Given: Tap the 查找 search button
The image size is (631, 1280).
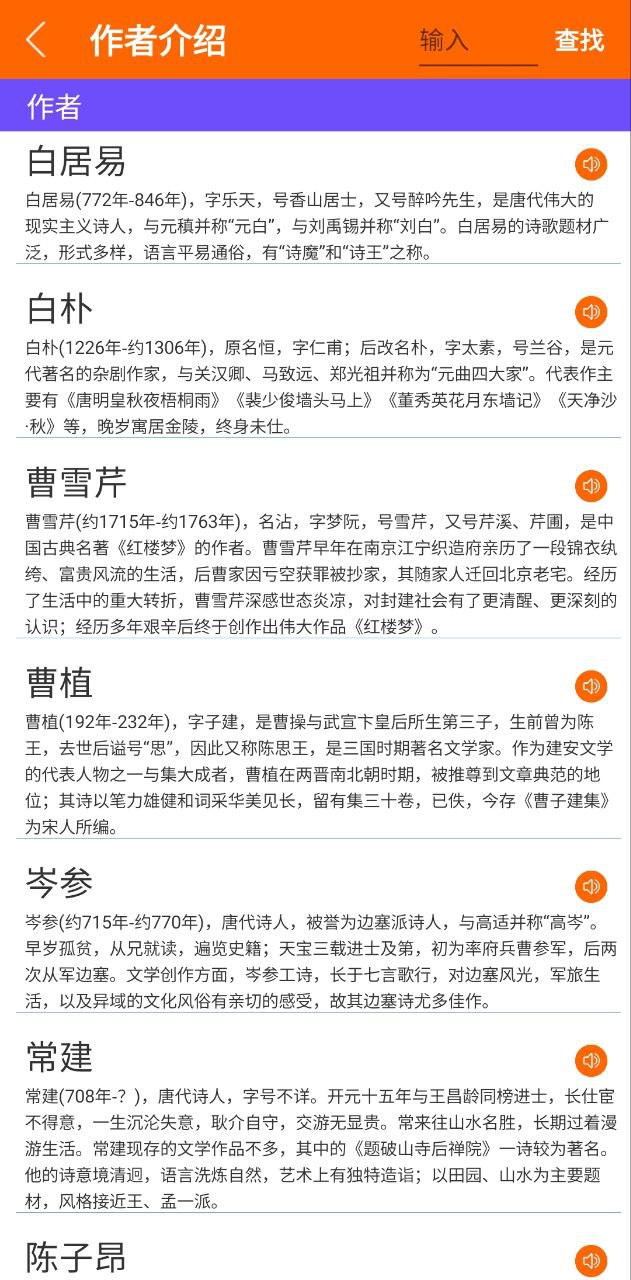Looking at the screenshot, I should [x=580, y=41].
